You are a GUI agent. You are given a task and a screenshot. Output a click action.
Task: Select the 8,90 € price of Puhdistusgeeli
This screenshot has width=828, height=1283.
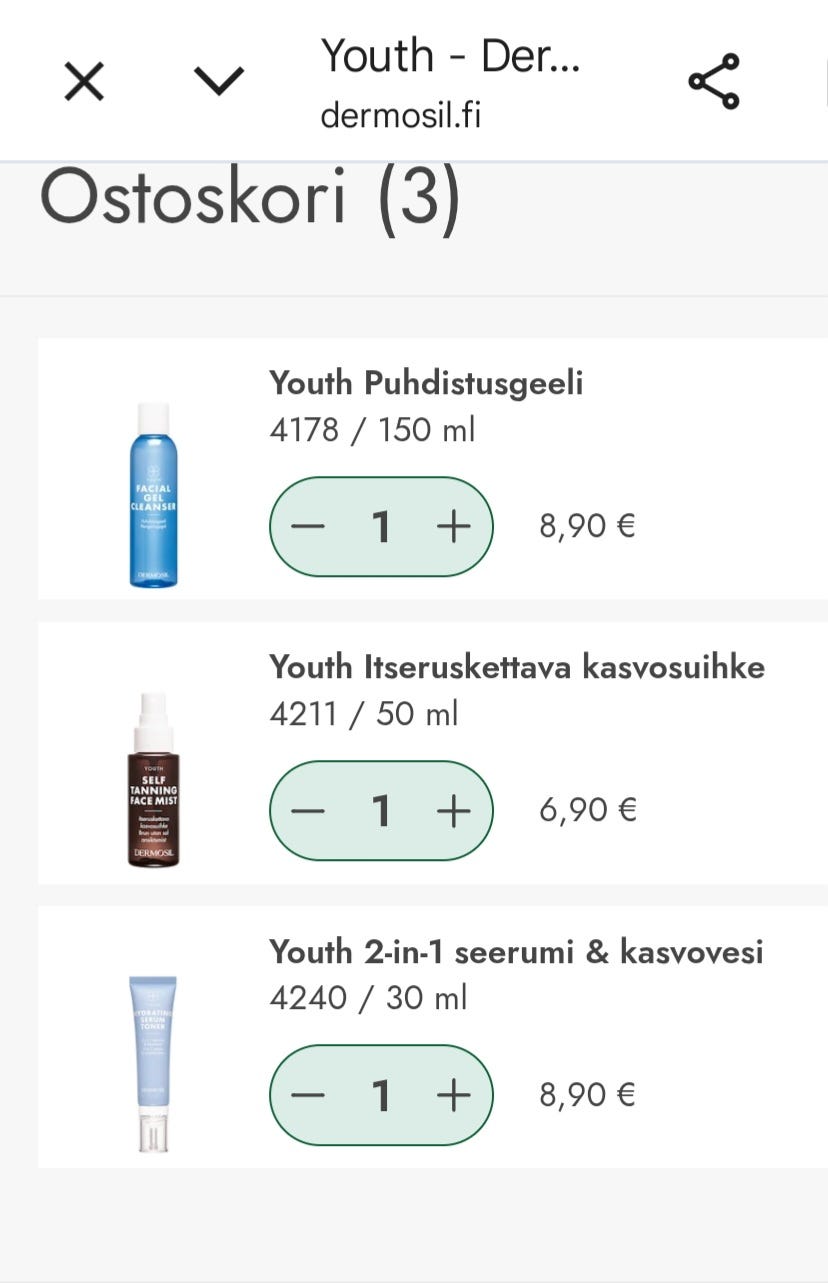[587, 524]
